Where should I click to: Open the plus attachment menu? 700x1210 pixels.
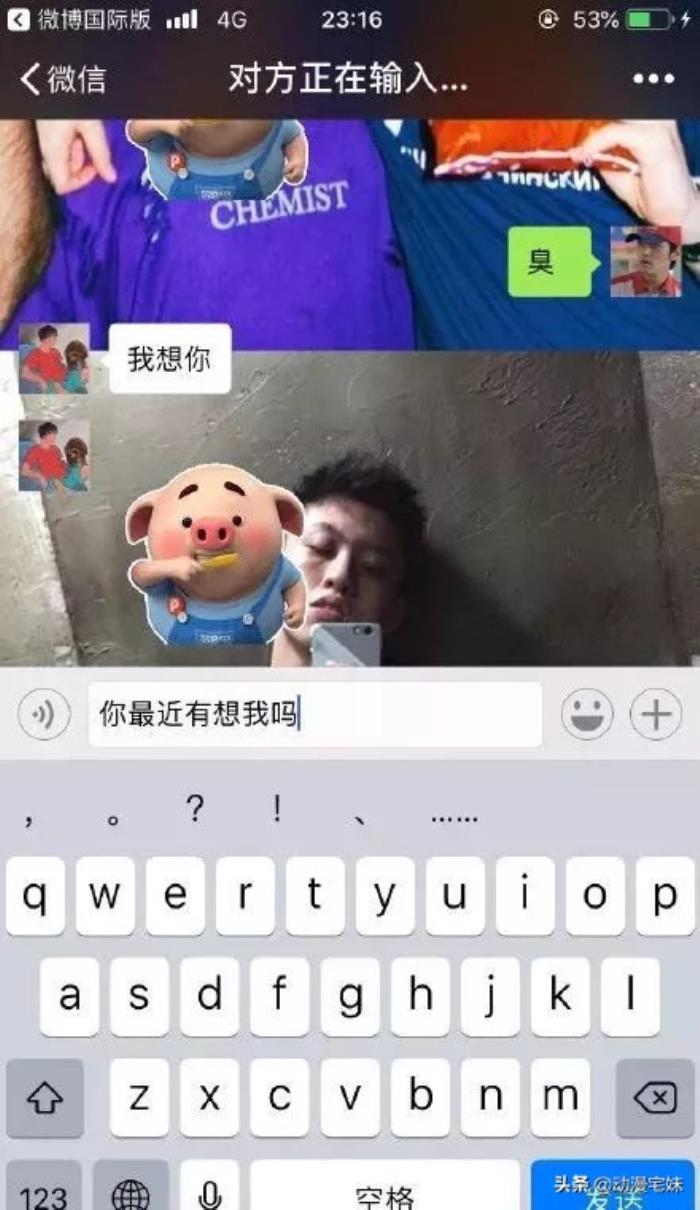(655, 715)
